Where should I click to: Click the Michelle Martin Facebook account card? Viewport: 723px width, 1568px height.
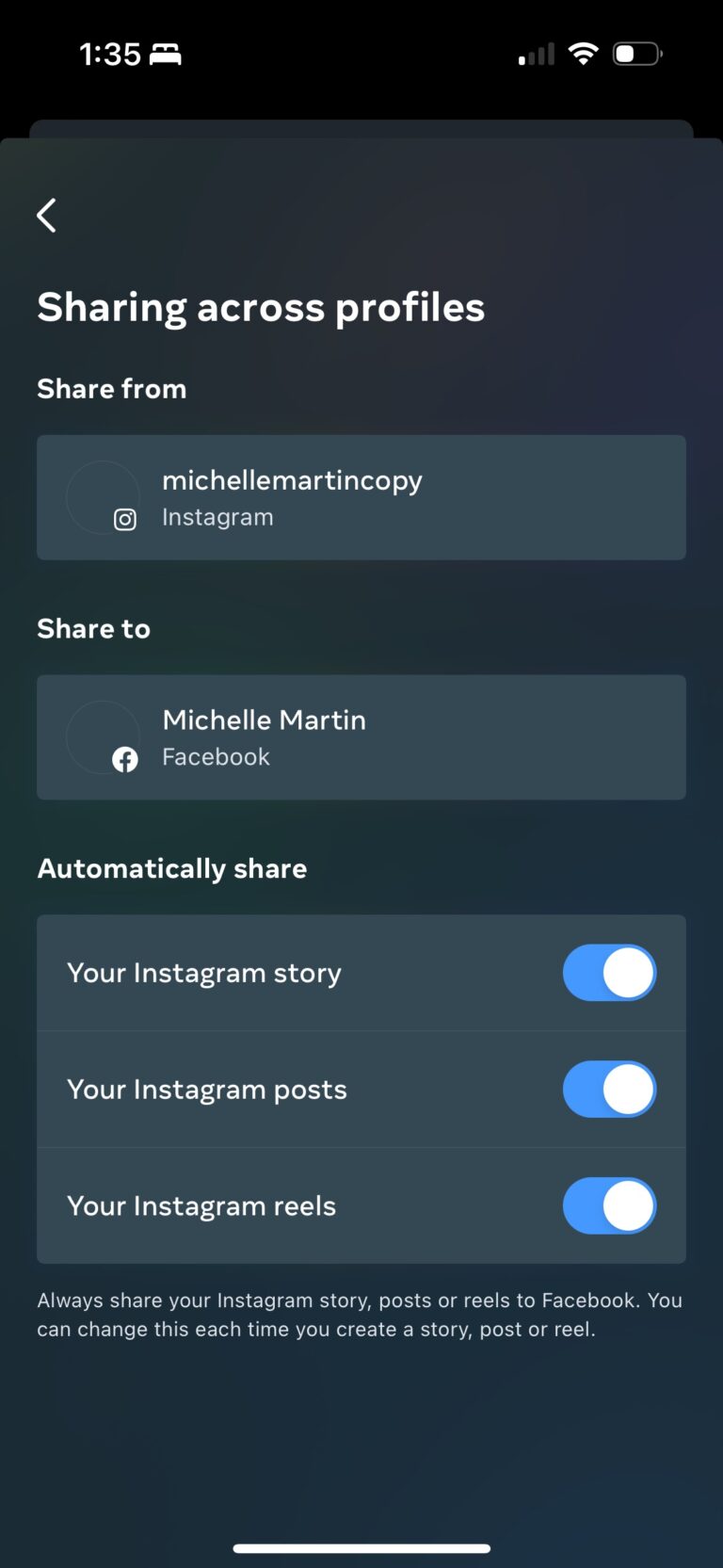[x=361, y=737]
